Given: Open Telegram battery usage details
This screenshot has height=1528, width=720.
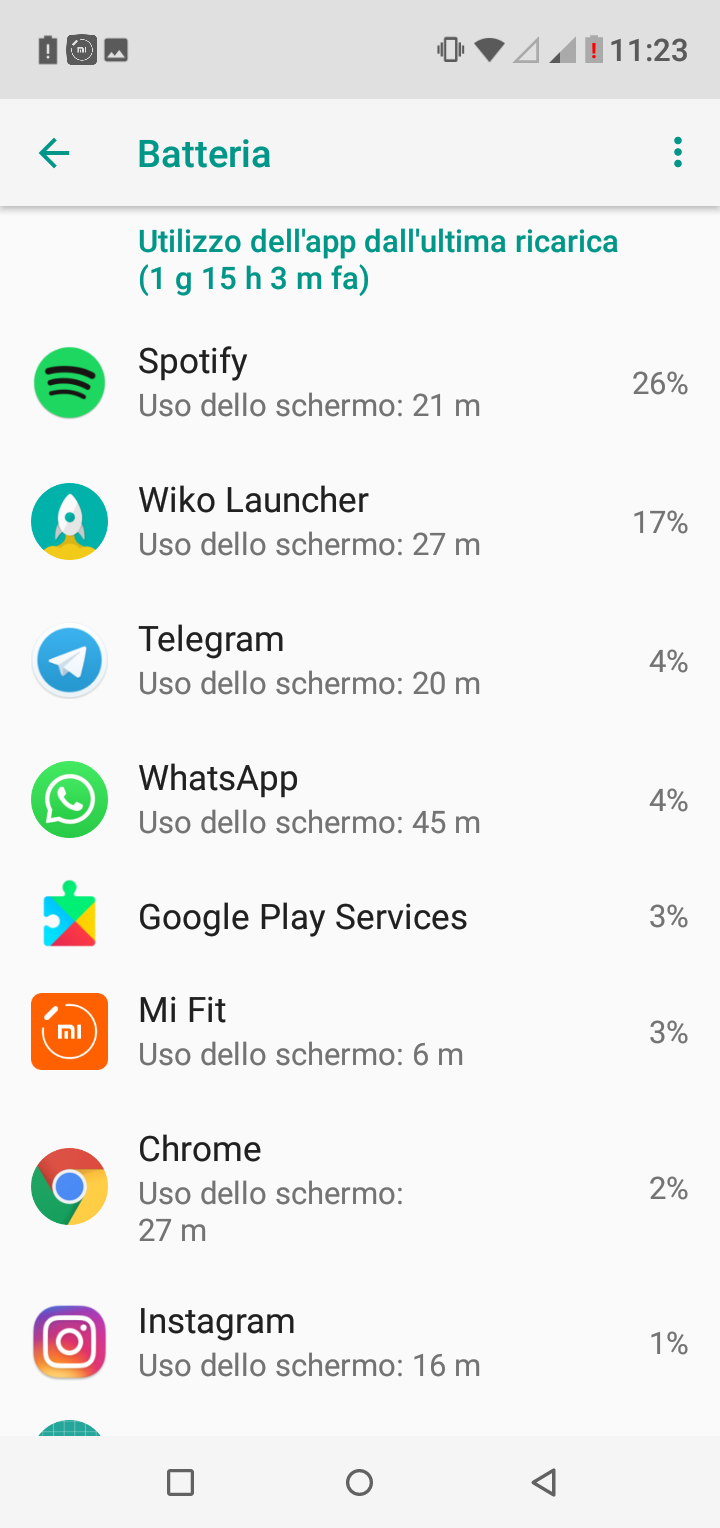Looking at the screenshot, I should (360, 661).
